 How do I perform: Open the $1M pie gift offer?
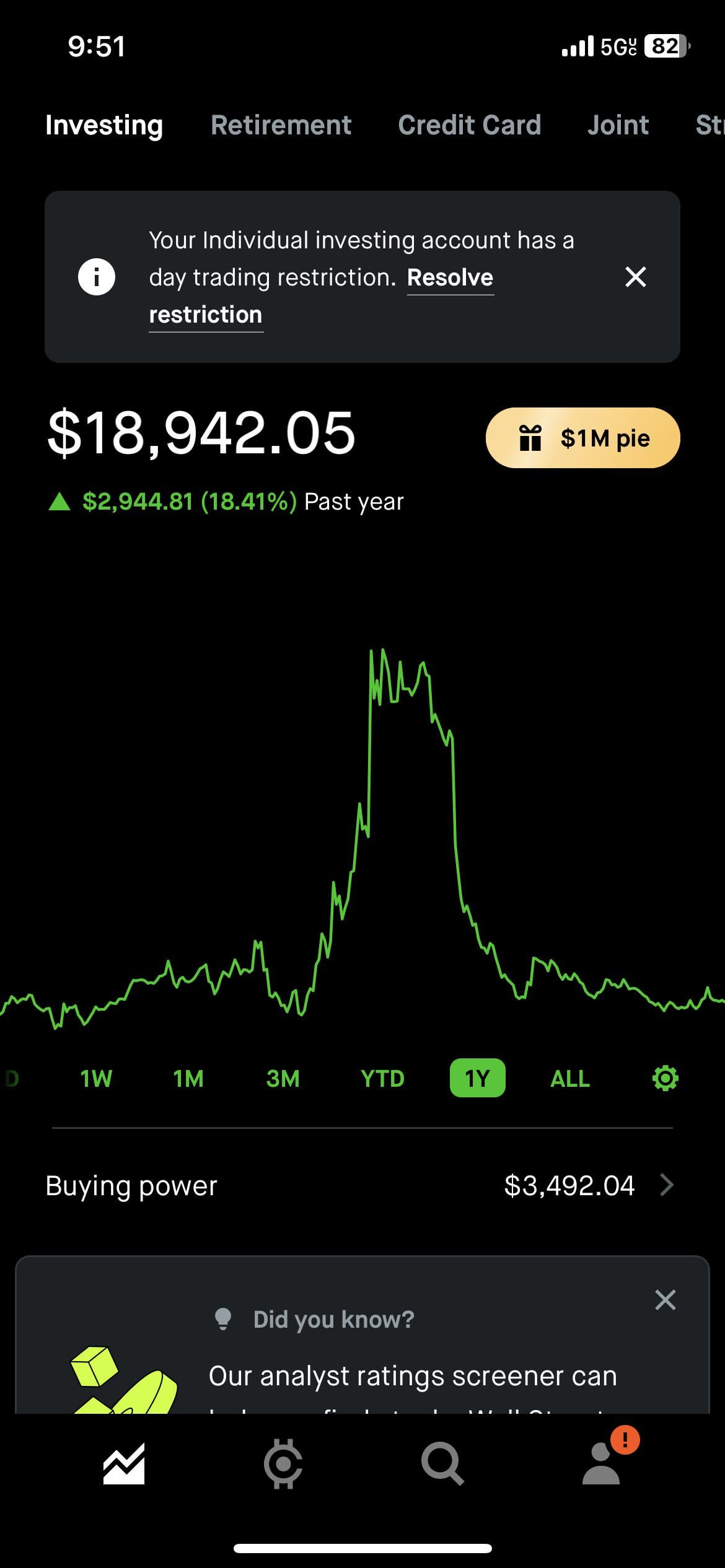pos(582,438)
